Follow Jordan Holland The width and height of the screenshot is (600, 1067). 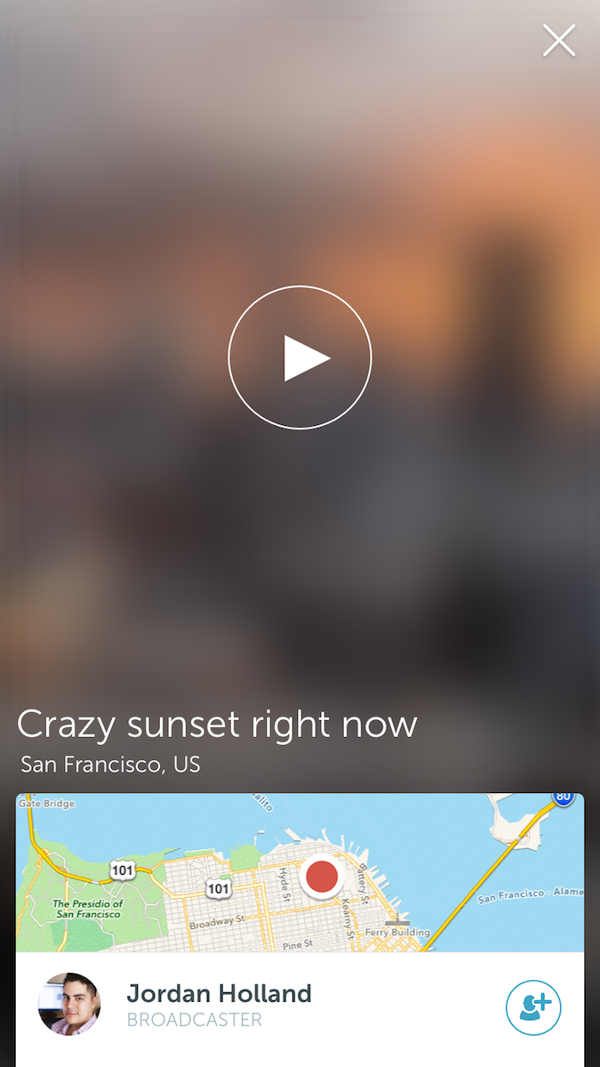click(533, 1007)
